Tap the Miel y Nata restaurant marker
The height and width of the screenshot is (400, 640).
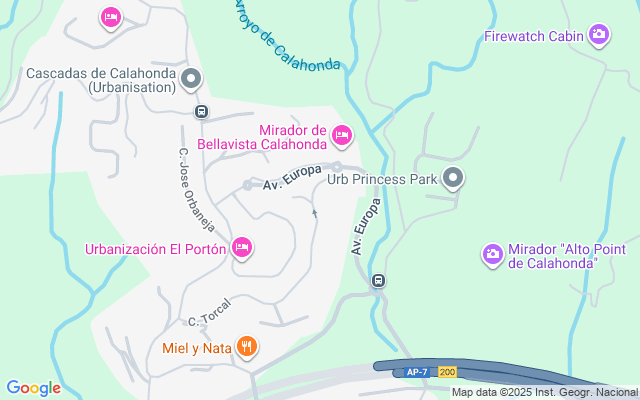click(x=247, y=348)
